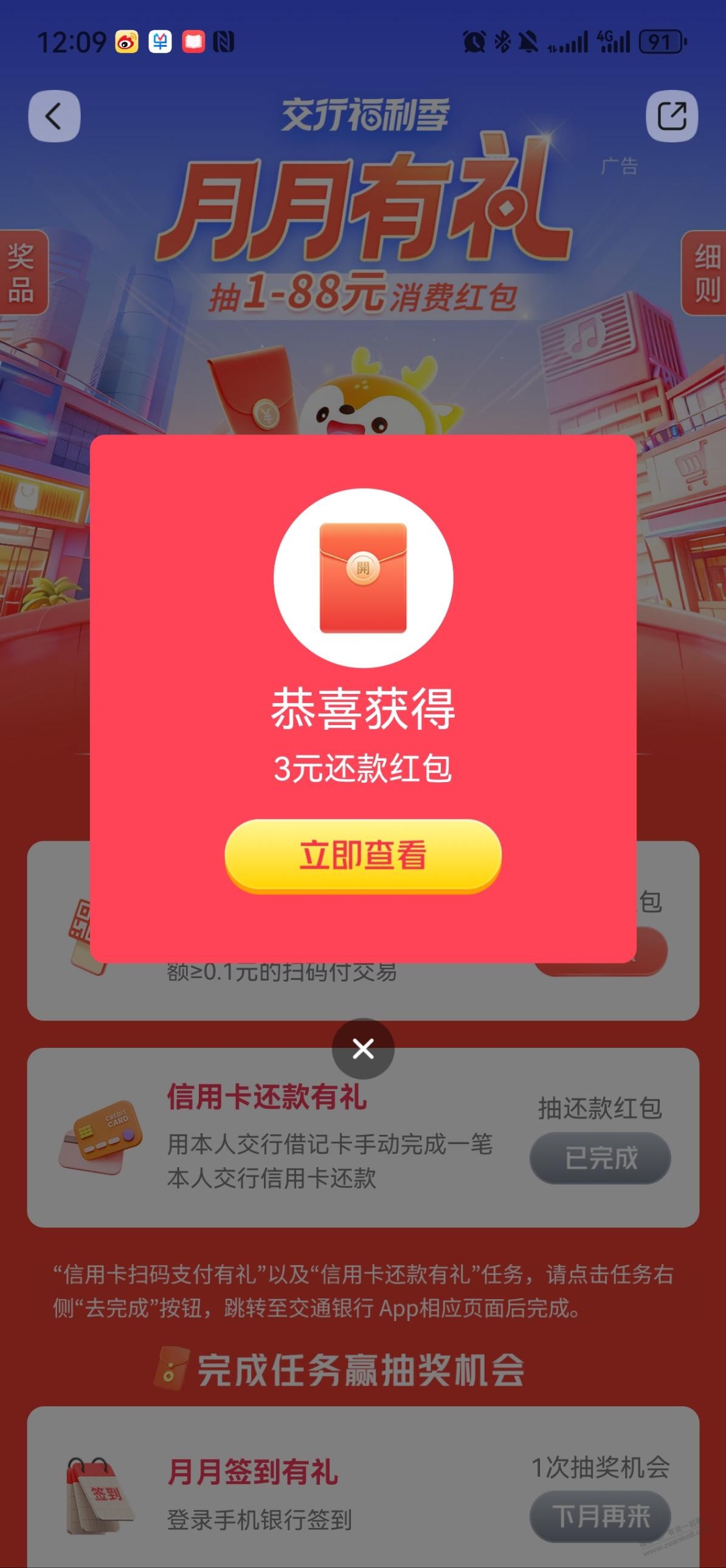Go back using the top-left arrow

point(54,116)
